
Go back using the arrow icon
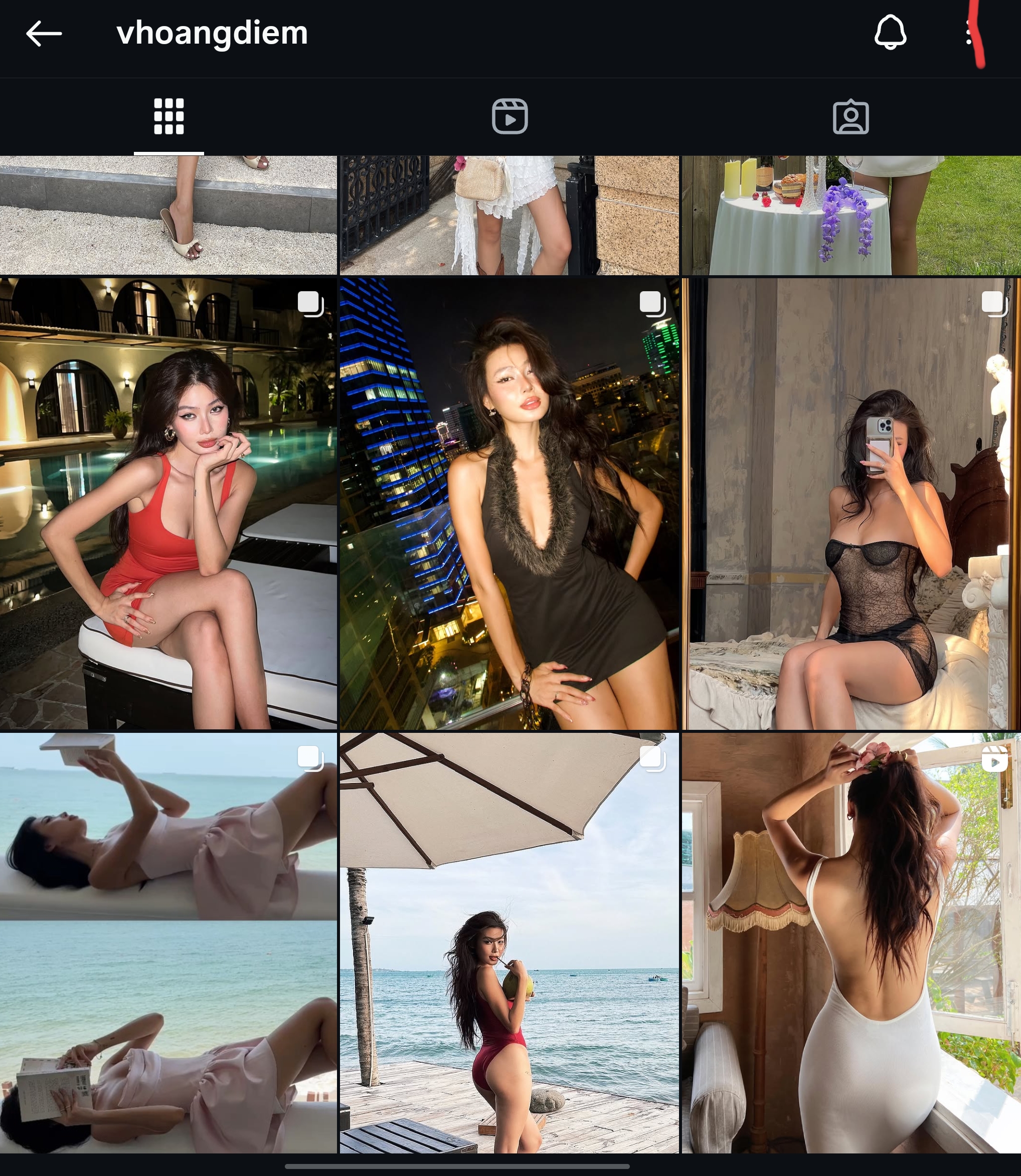[44, 34]
